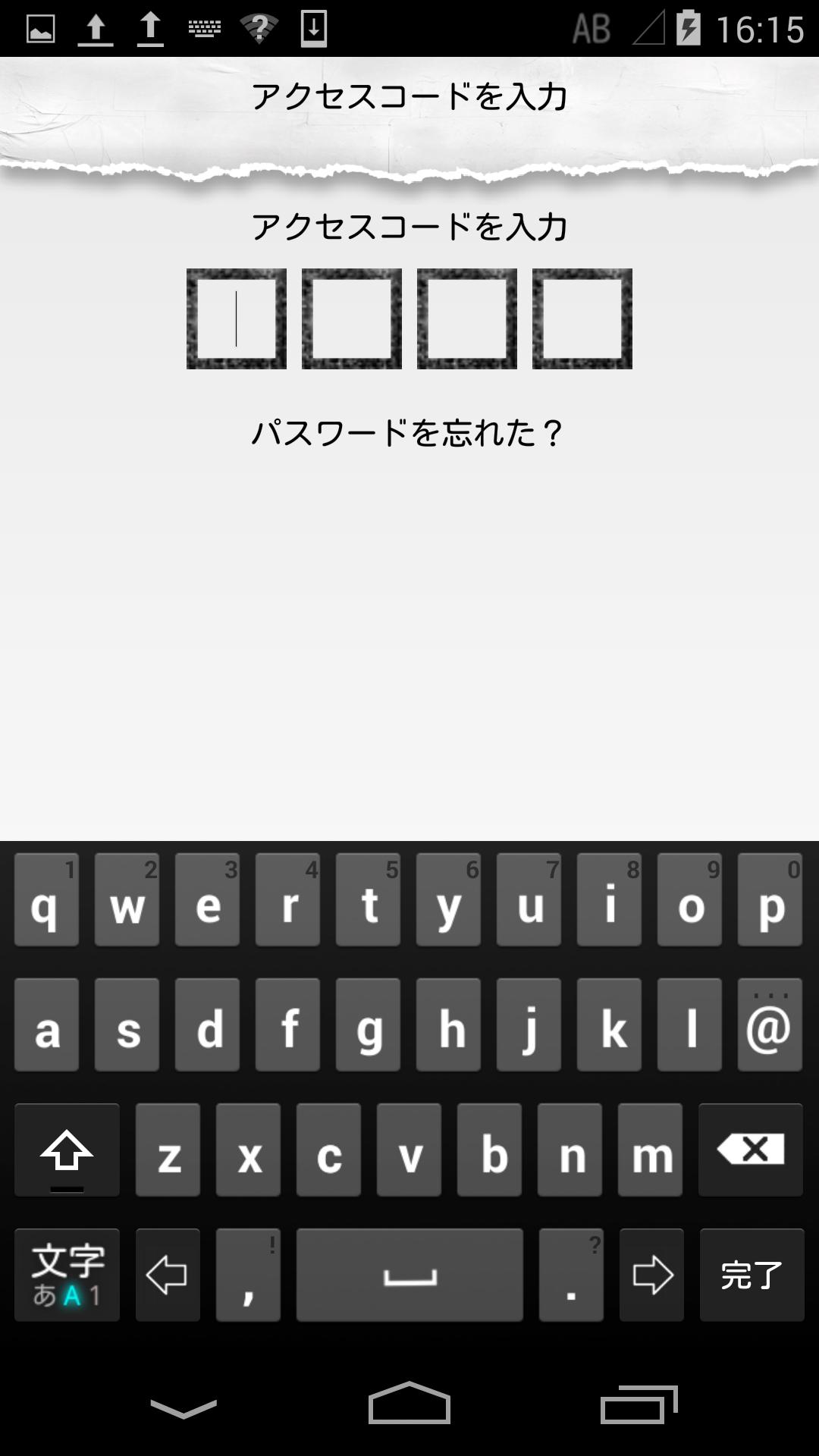Tap the 文字 input mode key
This screenshot has width=819, height=1456.
point(67,1274)
